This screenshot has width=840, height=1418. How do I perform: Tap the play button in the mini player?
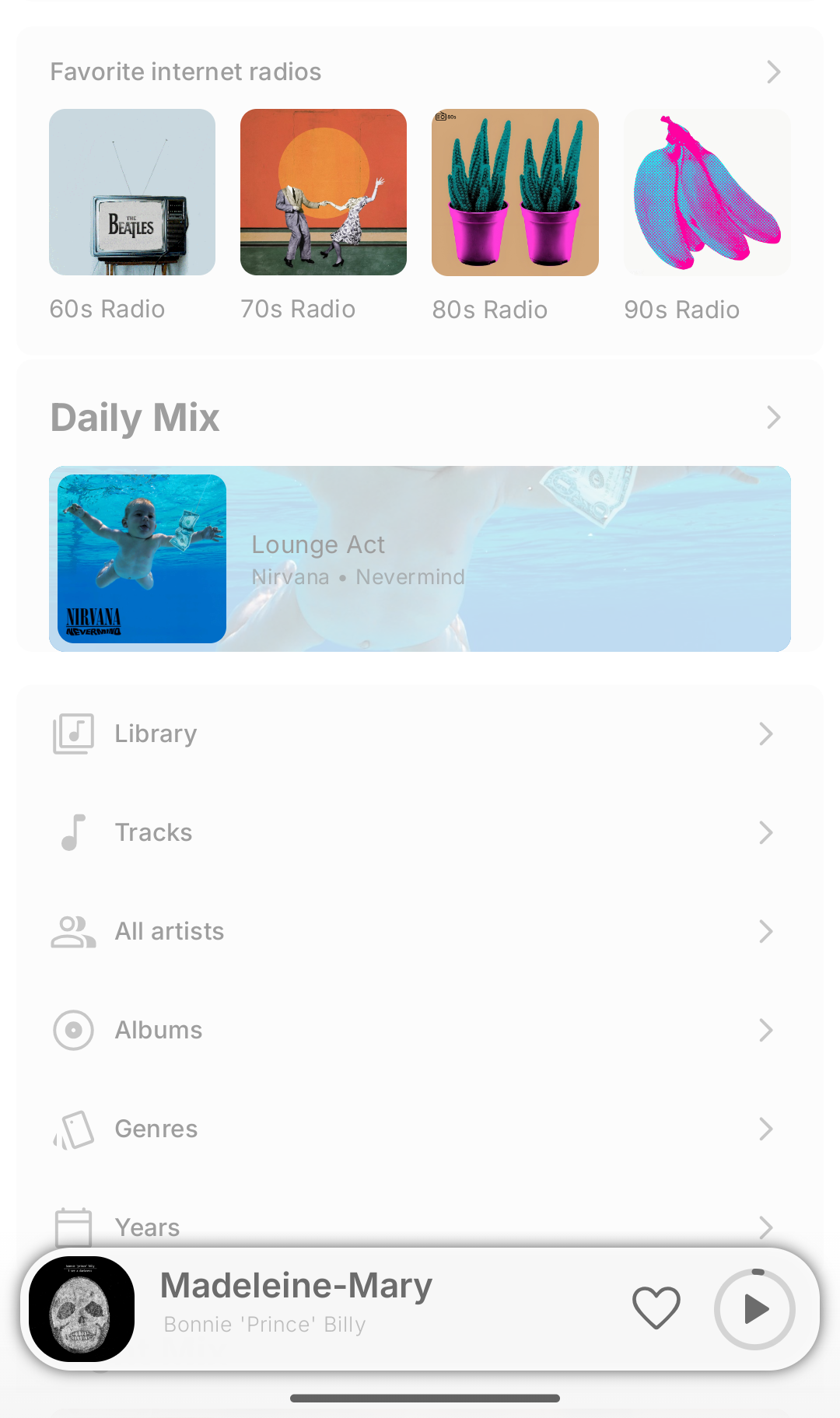coord(754,1309)
